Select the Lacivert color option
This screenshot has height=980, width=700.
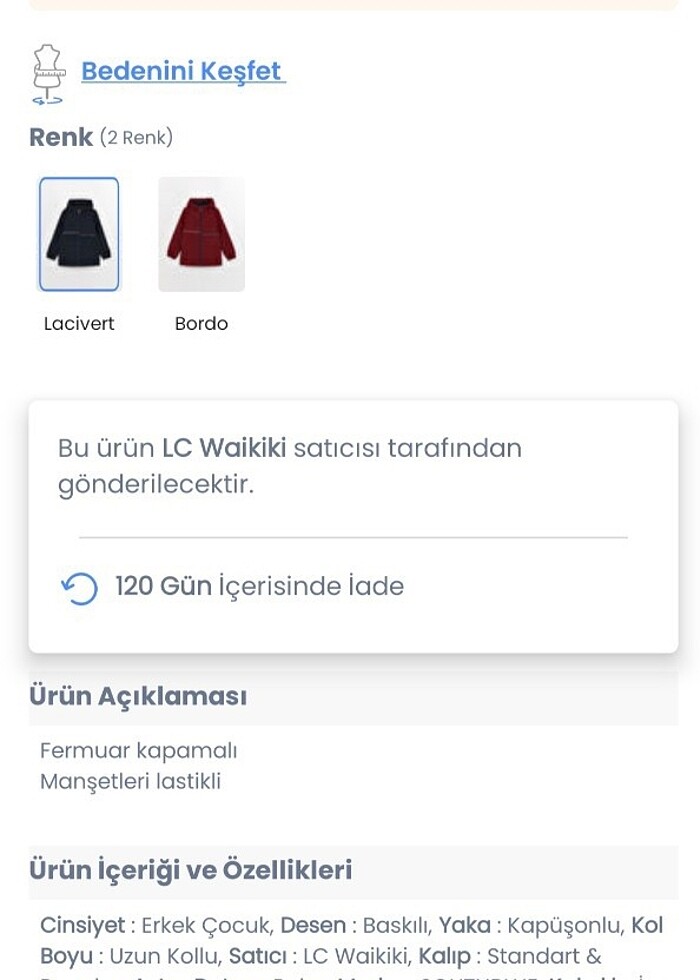point(79,235)
